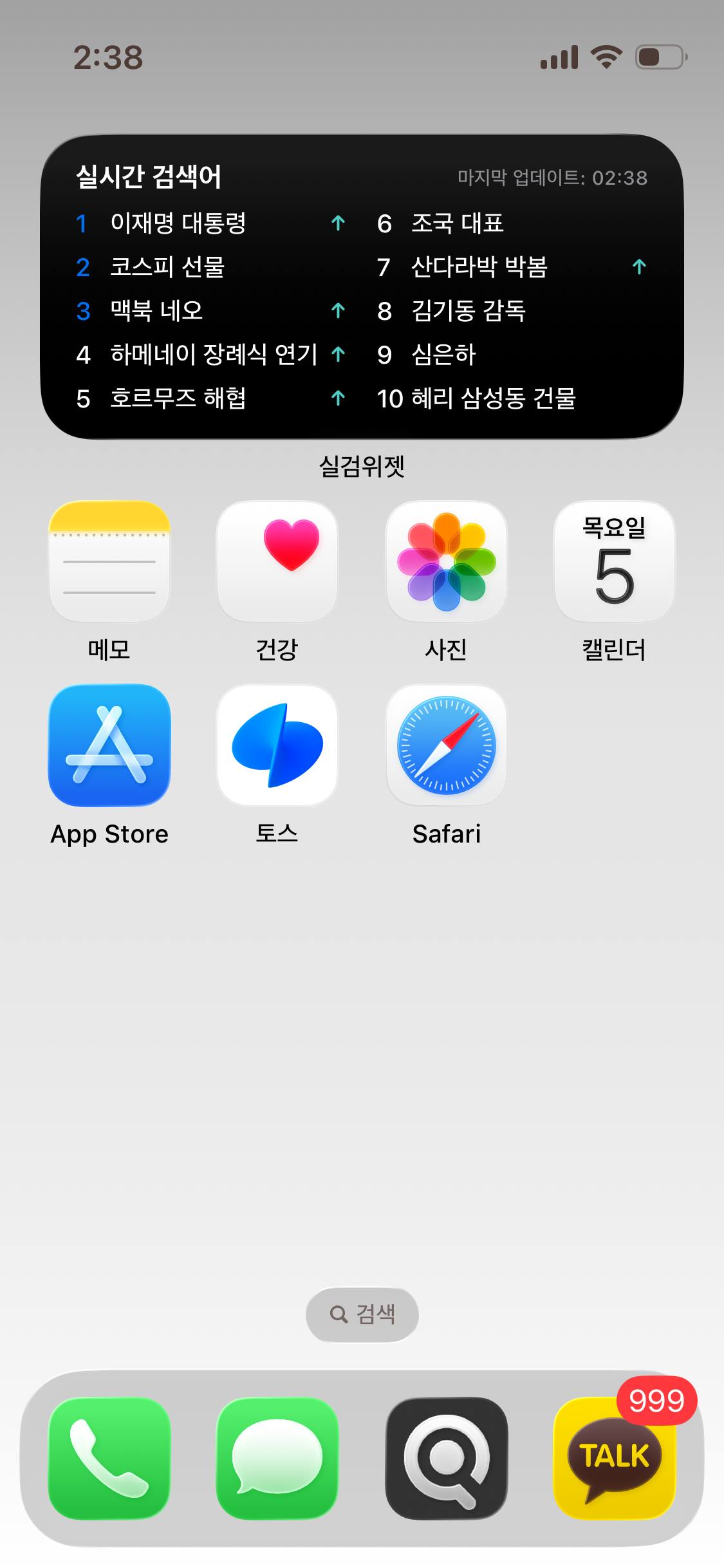Screen dimensions: 724x1568
Task: Open the Messages app in the dock
Action: pos(277,1458)
